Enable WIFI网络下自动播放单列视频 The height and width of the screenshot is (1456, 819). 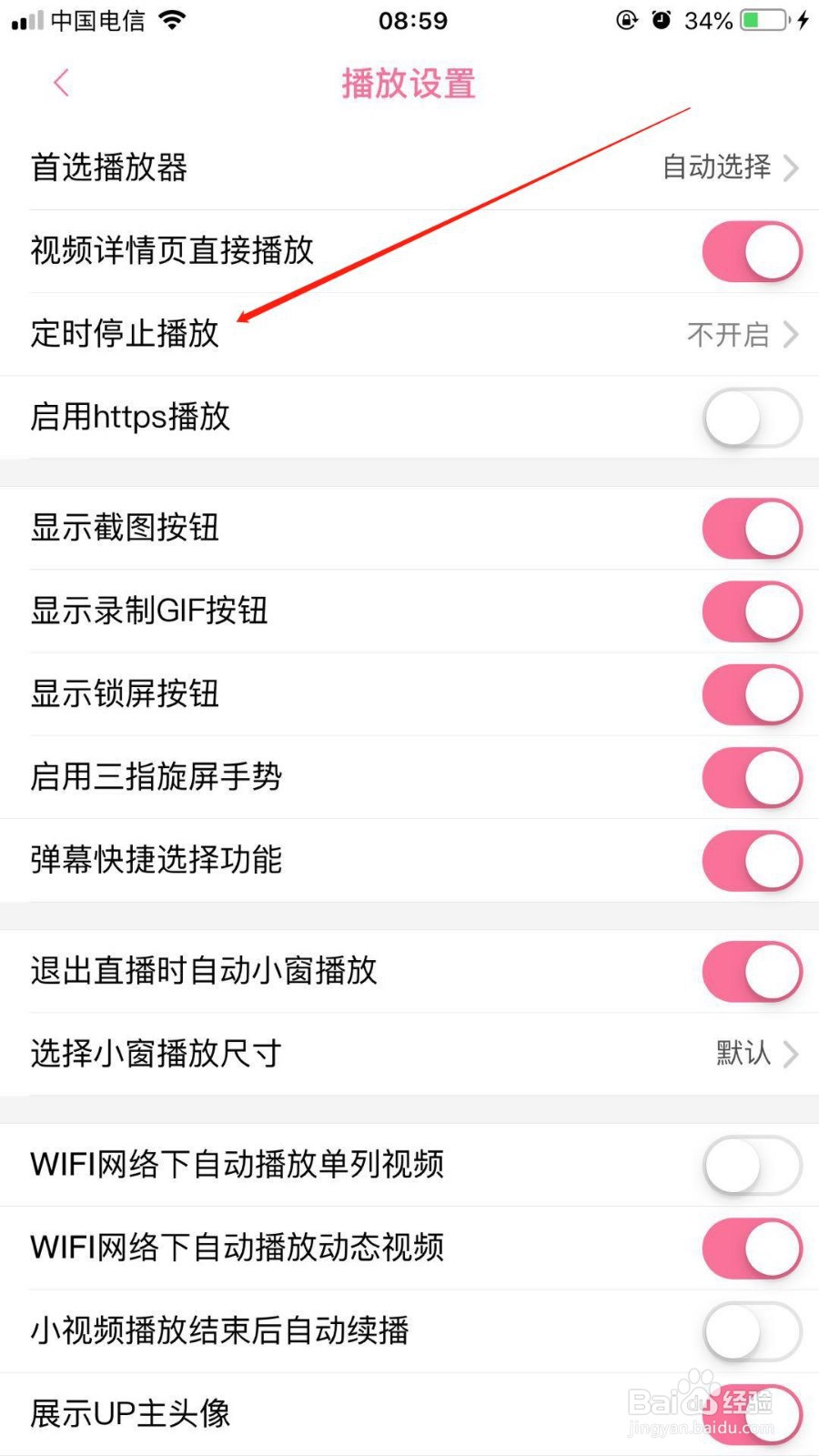[752, 1165]
